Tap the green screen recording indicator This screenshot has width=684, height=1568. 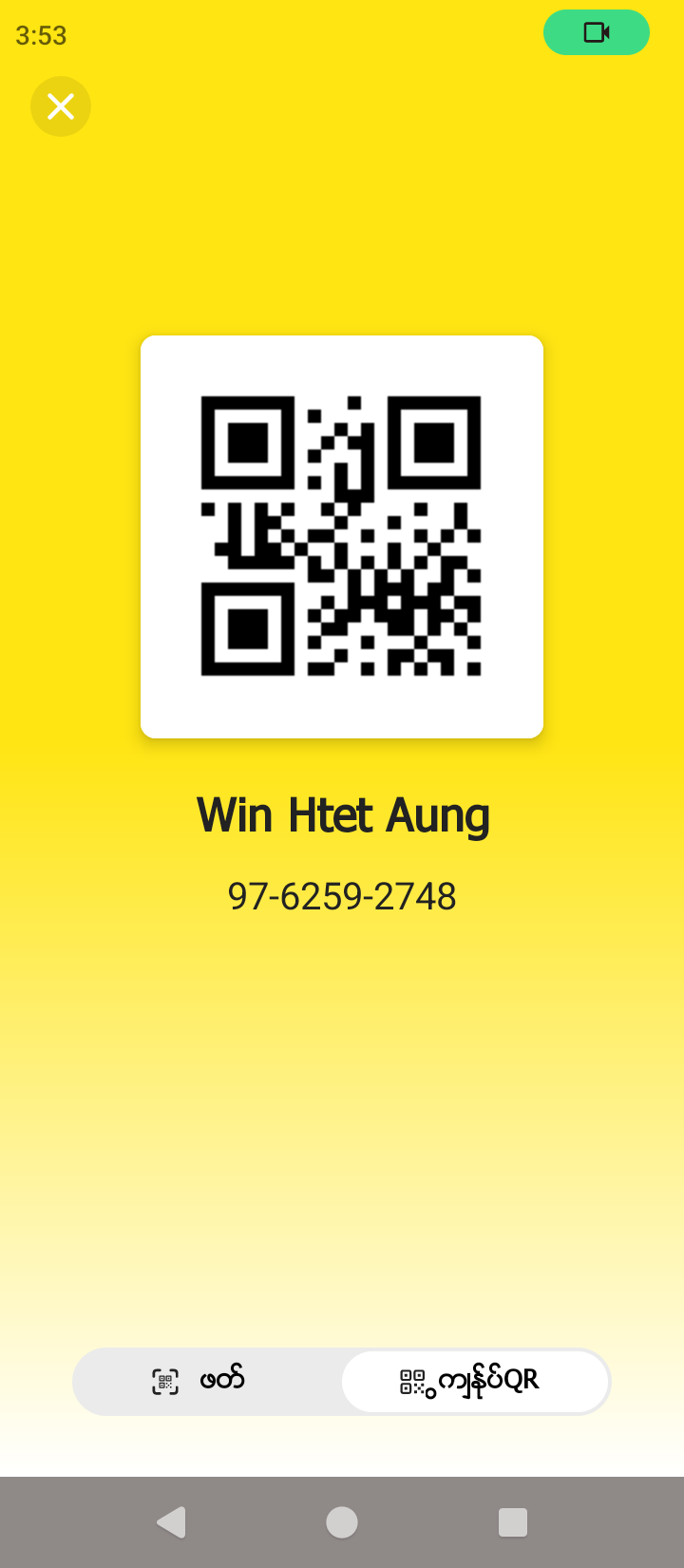pyautogui.click(x=596, y=32)
